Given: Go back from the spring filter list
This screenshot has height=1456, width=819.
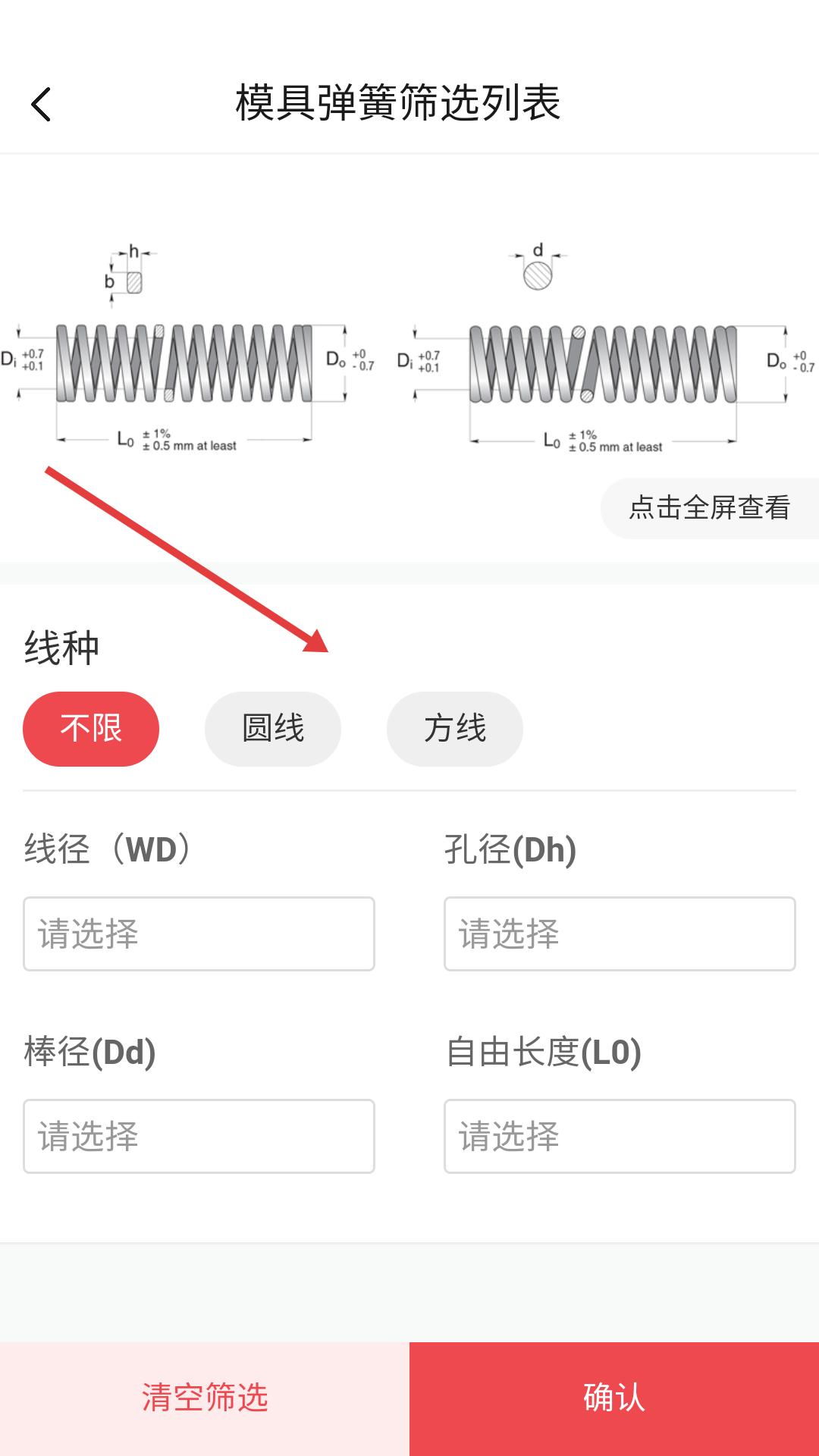Looking at the screenshot, I should tap(41, 104).
